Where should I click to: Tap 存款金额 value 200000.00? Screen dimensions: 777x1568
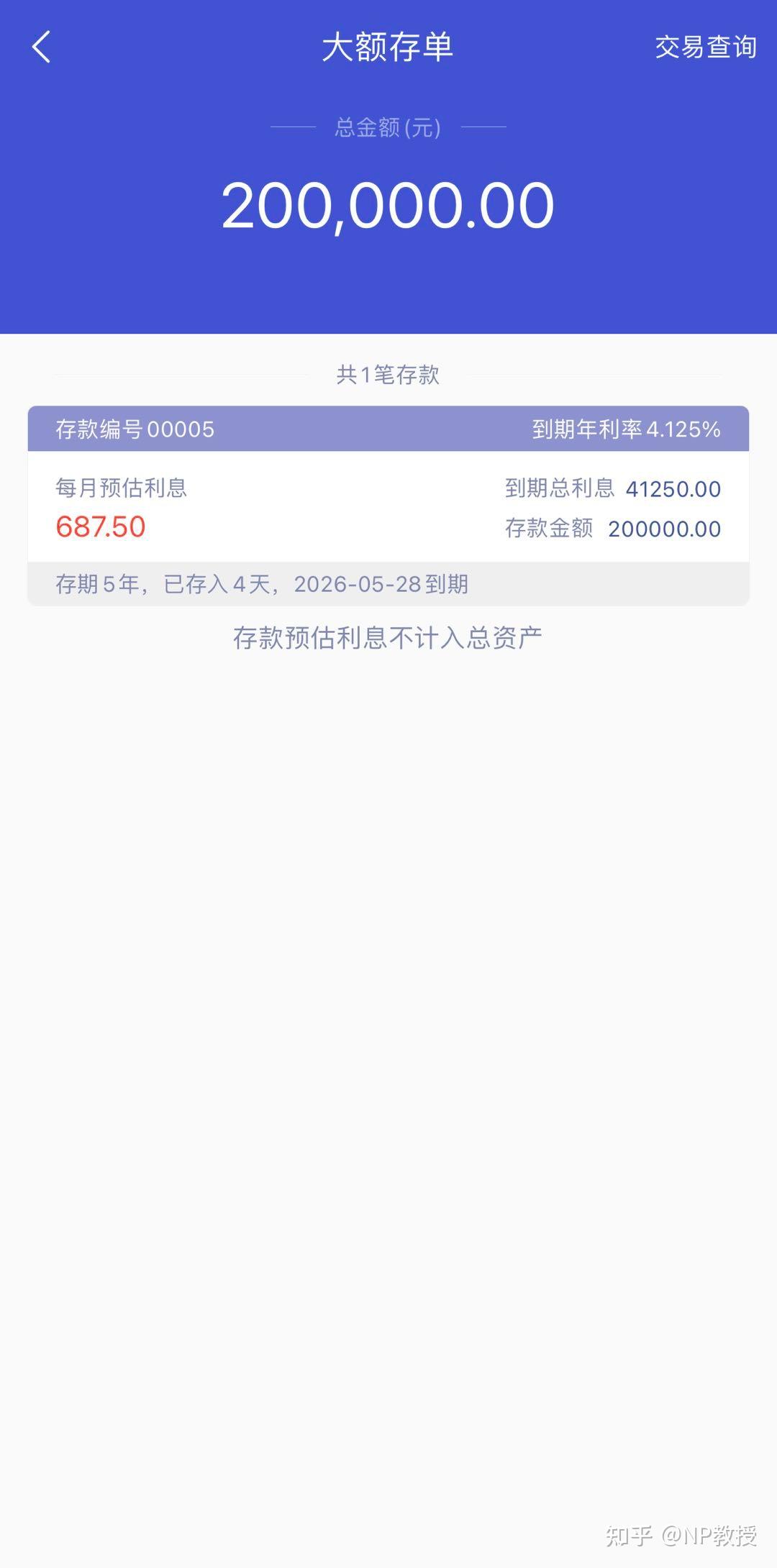pyautogui.click(x=665, y=529)
